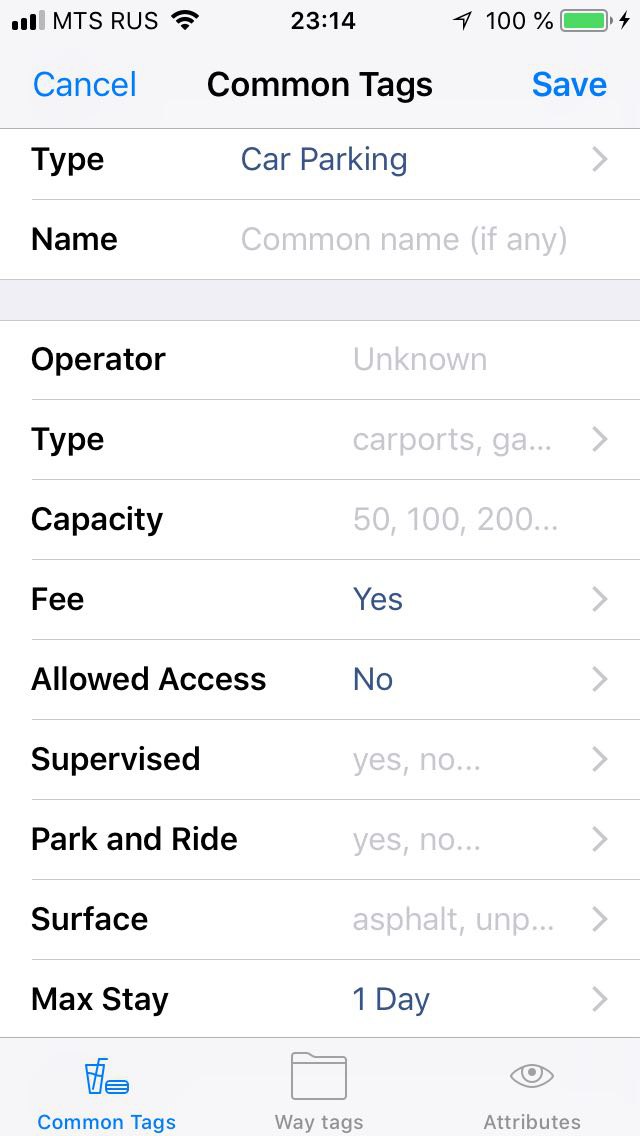Tap the Operator field

(x=320, y=359)
